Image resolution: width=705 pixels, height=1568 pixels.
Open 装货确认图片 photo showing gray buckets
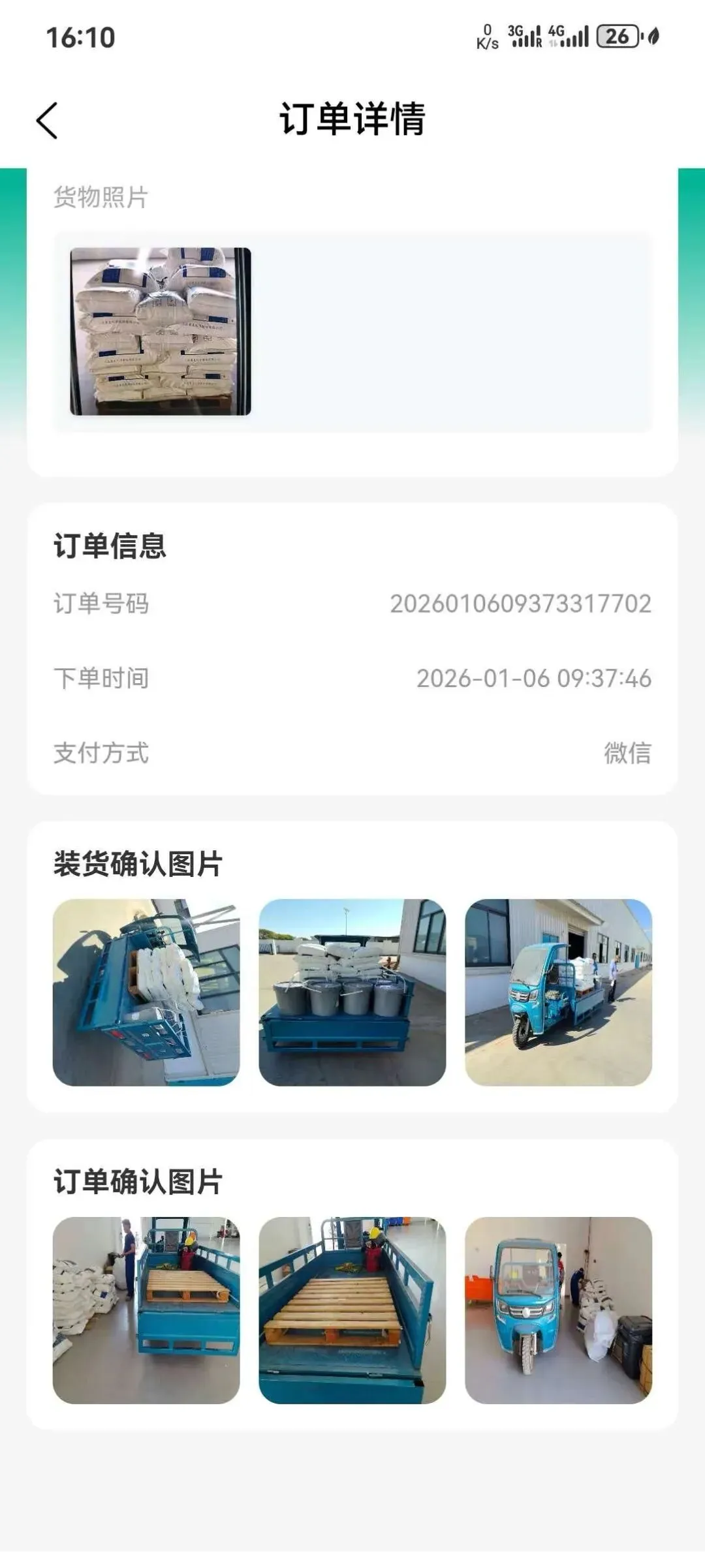coord(352,992)
